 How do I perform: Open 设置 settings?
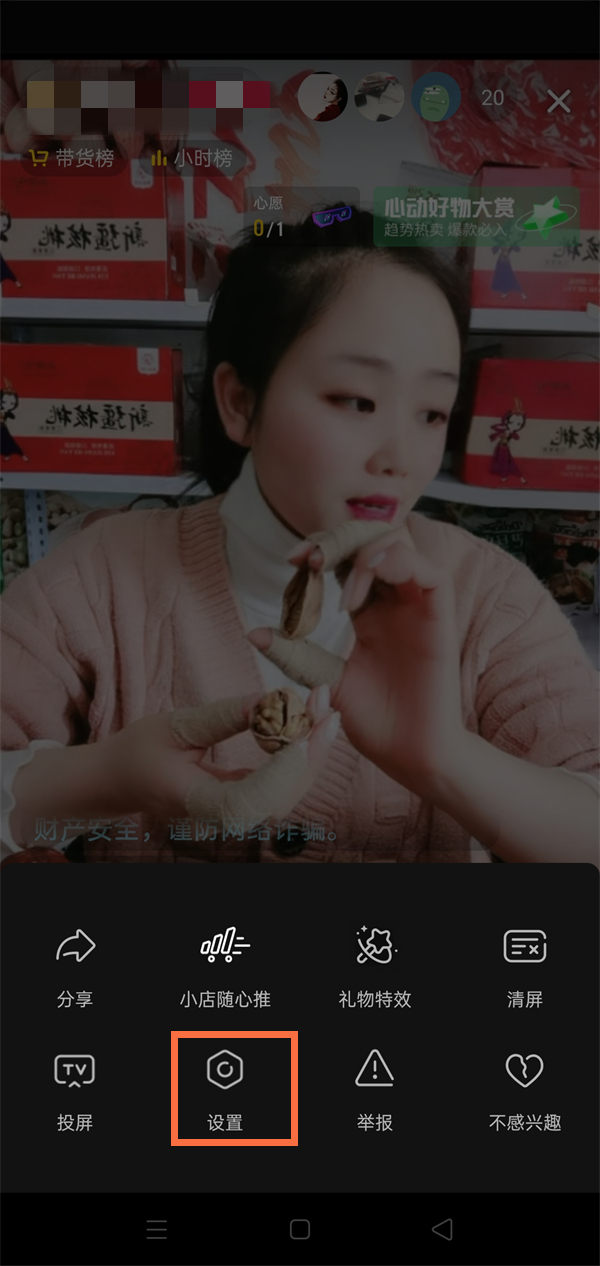pyautogui.click(x=225, y=1086)
